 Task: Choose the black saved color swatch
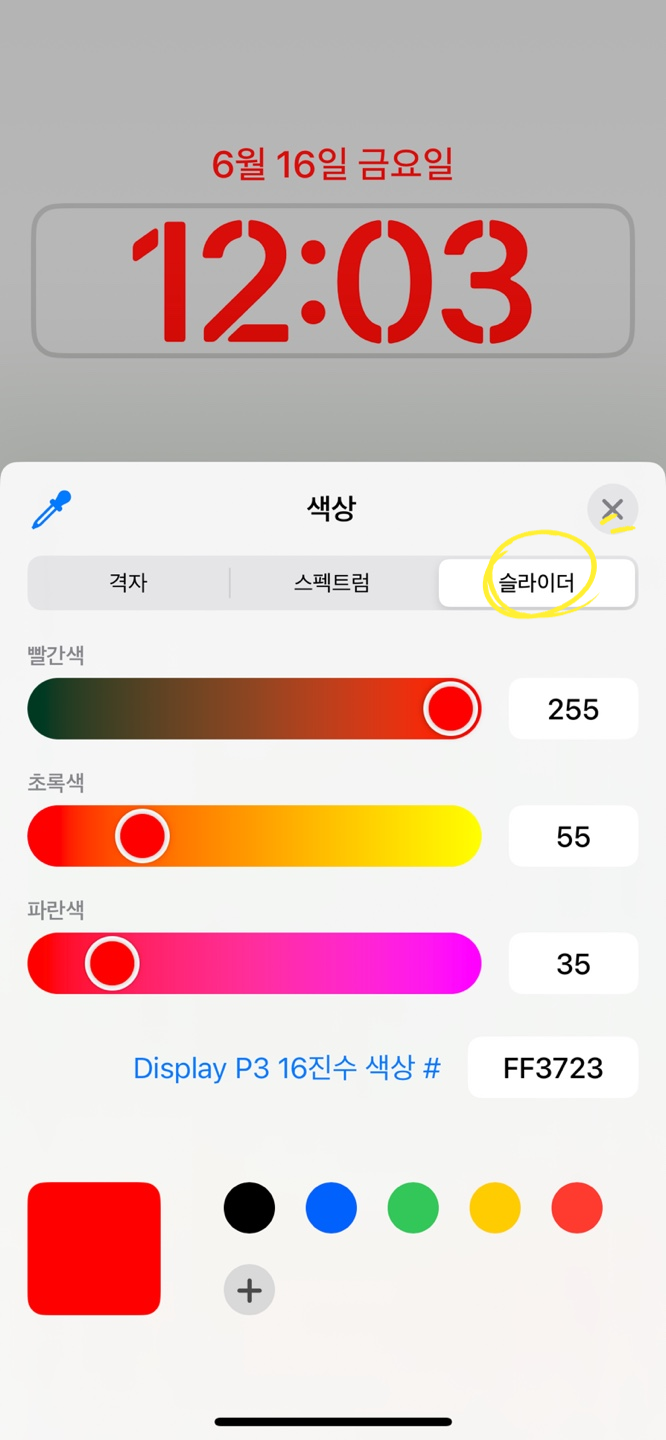coord(249,1207)
